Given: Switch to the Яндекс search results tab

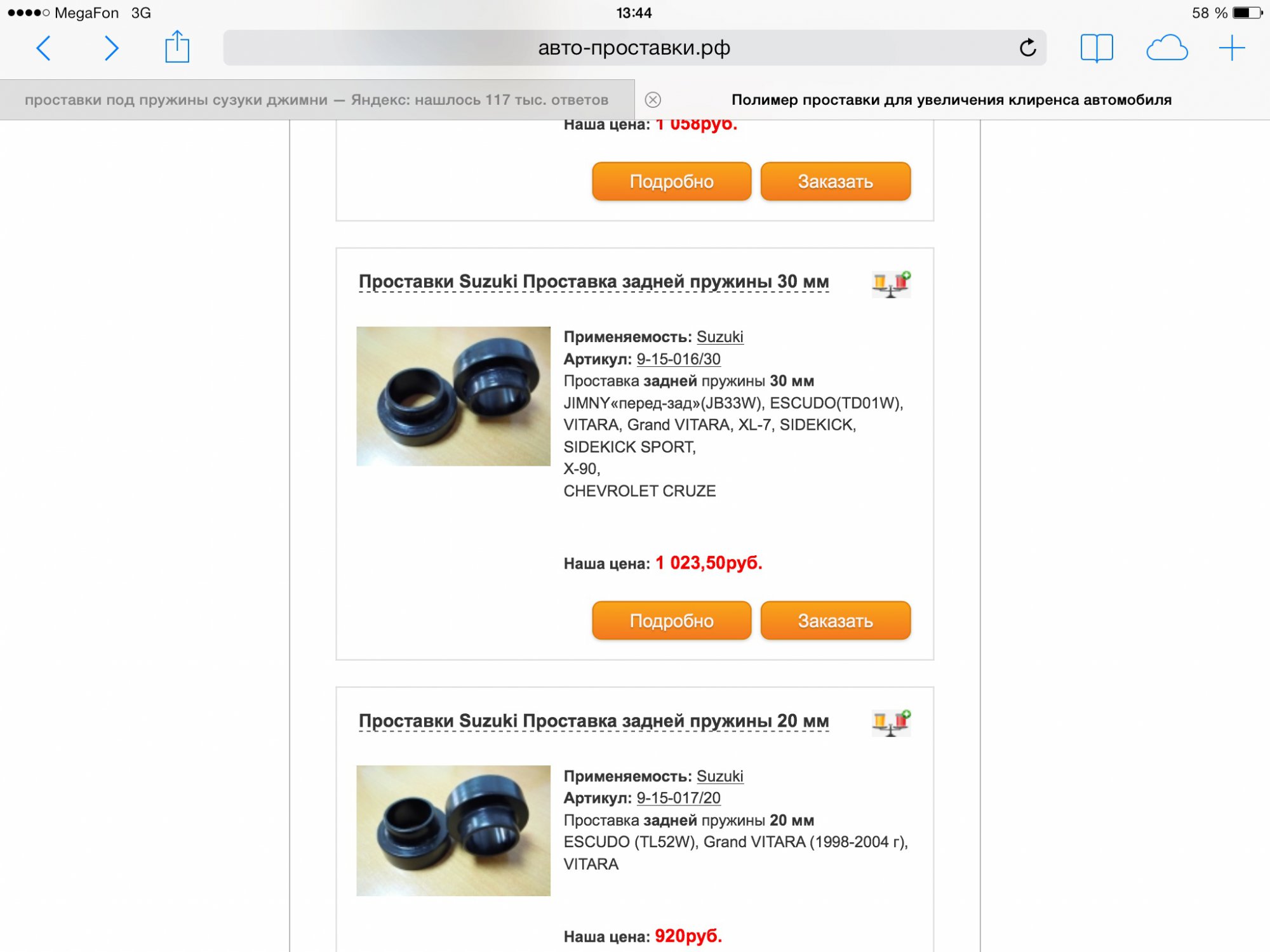Looking at the screenshot, I should click(x=316, y=100).
